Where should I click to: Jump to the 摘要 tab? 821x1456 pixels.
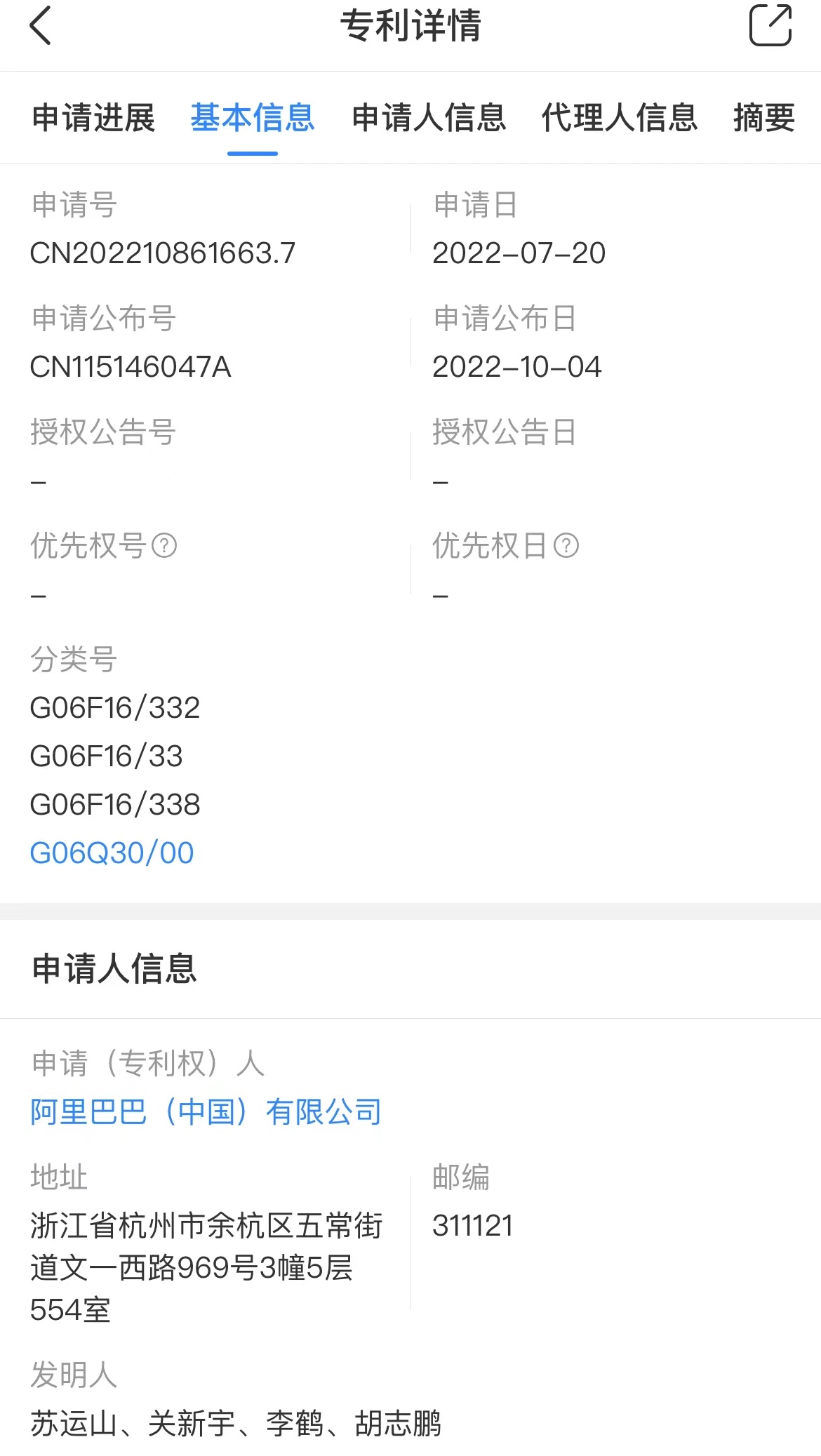tap(764, 117)
